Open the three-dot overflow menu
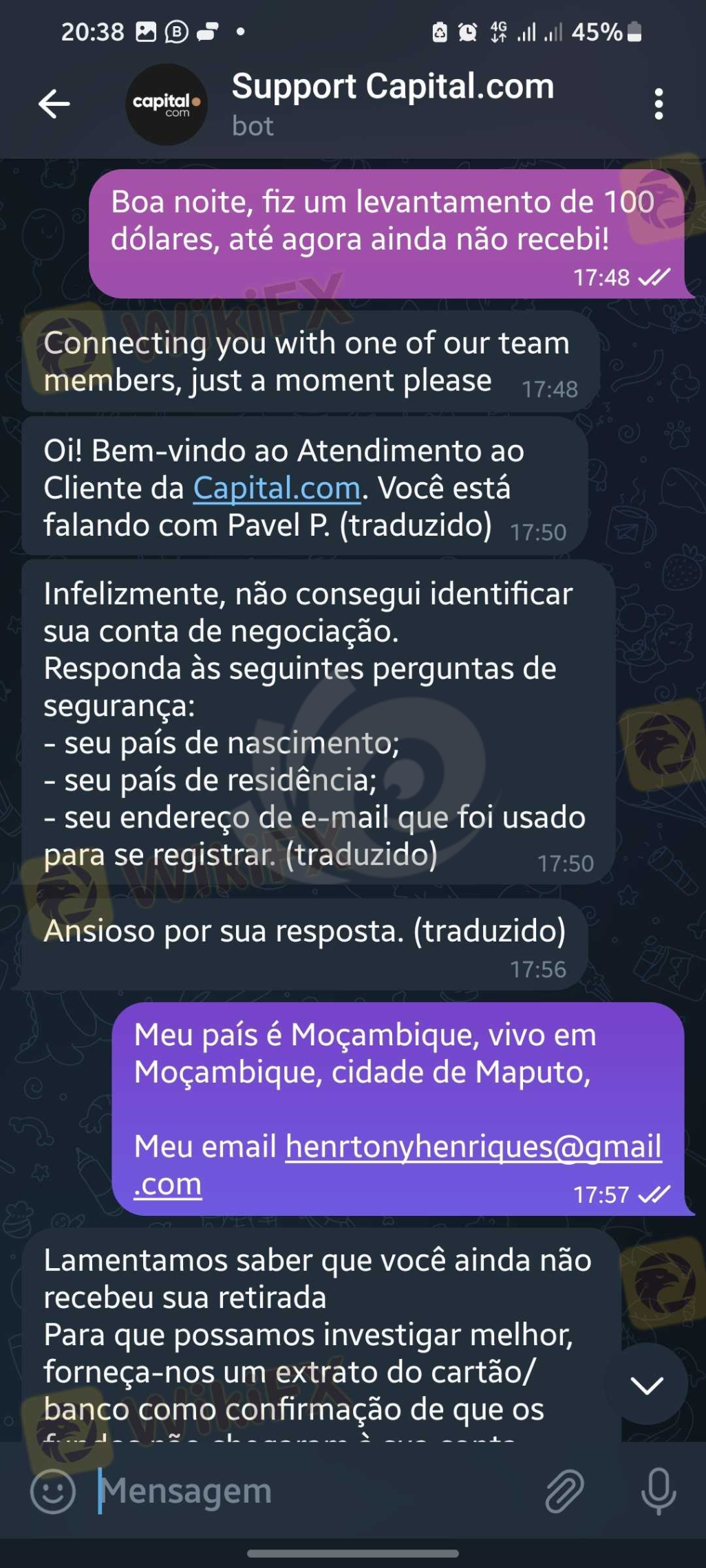Screen dimensions: 706x1568 [659, 105]
